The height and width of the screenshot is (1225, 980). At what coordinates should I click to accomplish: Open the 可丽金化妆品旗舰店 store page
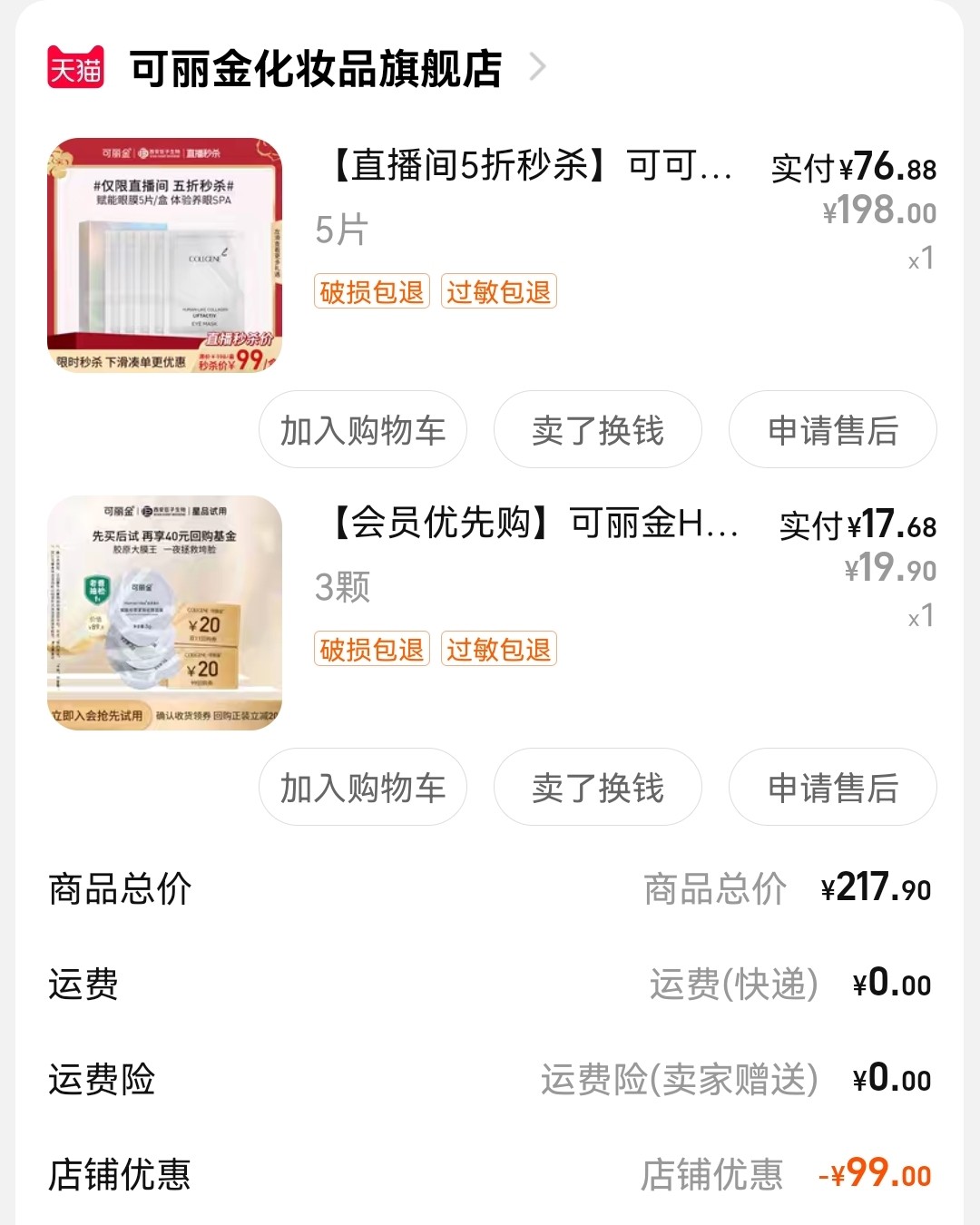[316, 69]
